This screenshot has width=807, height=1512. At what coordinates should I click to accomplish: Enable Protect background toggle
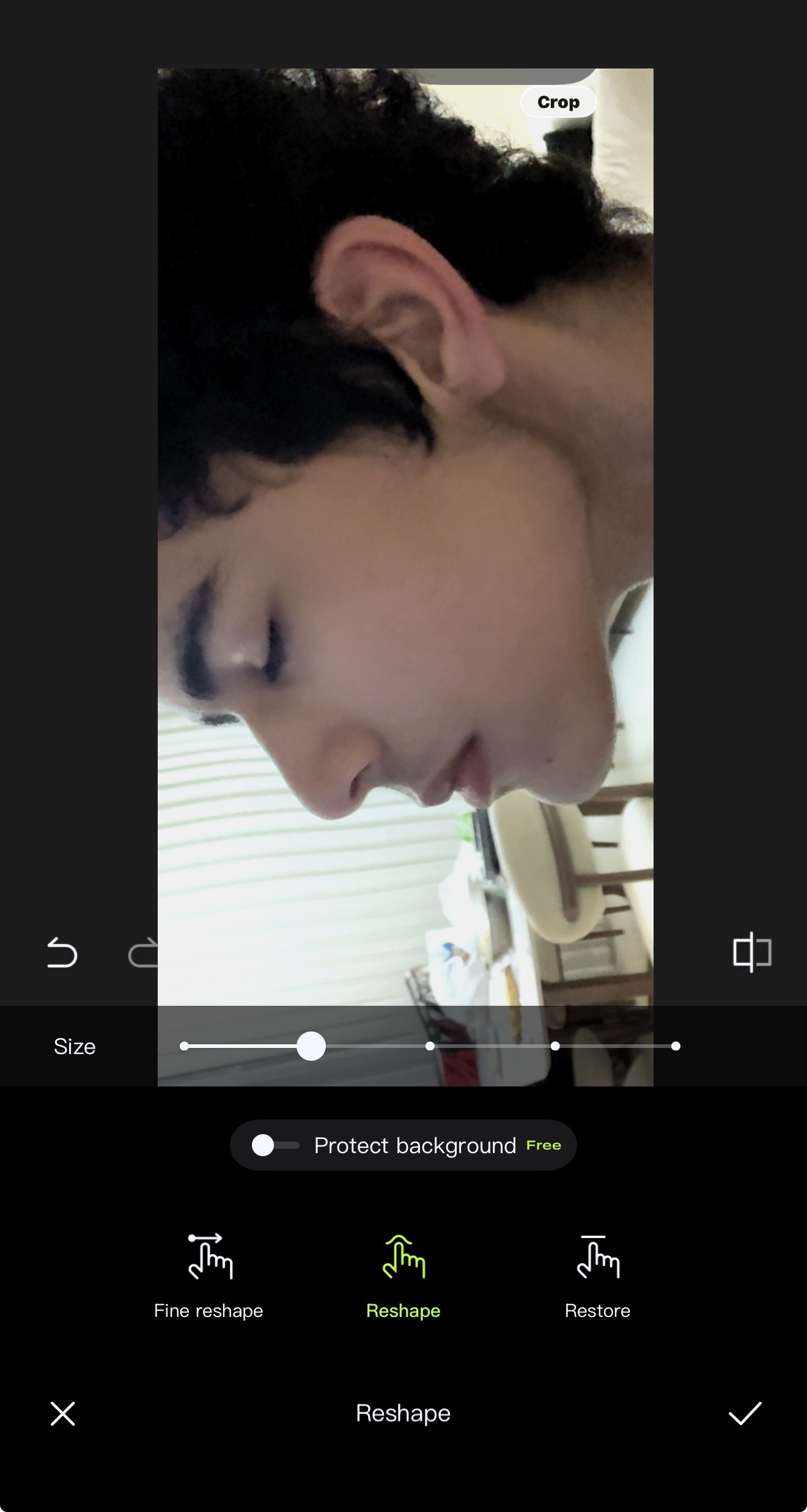coord(275,1145)
